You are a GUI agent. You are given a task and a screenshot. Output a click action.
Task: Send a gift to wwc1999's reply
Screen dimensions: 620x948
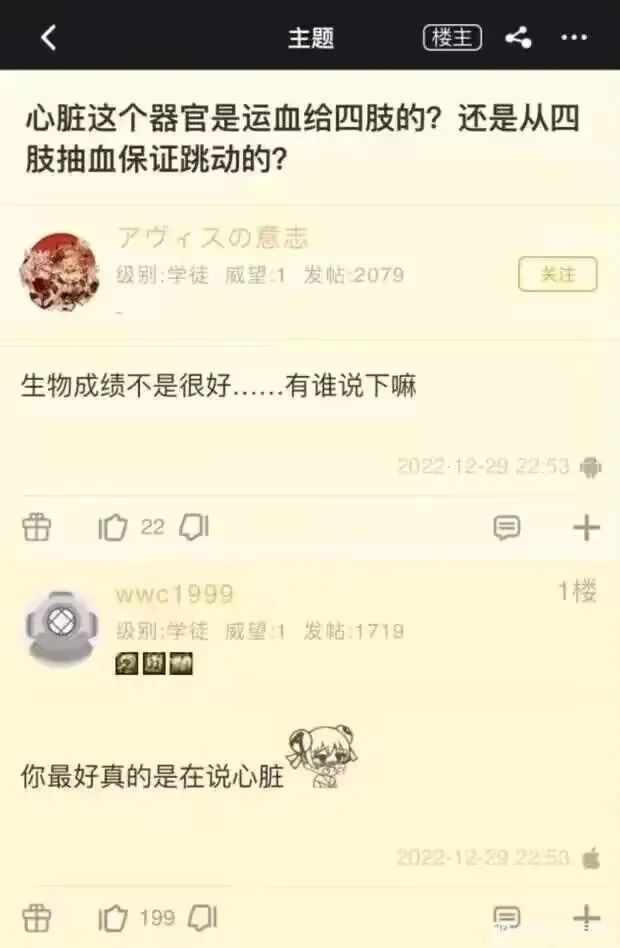tap(37, 917)
